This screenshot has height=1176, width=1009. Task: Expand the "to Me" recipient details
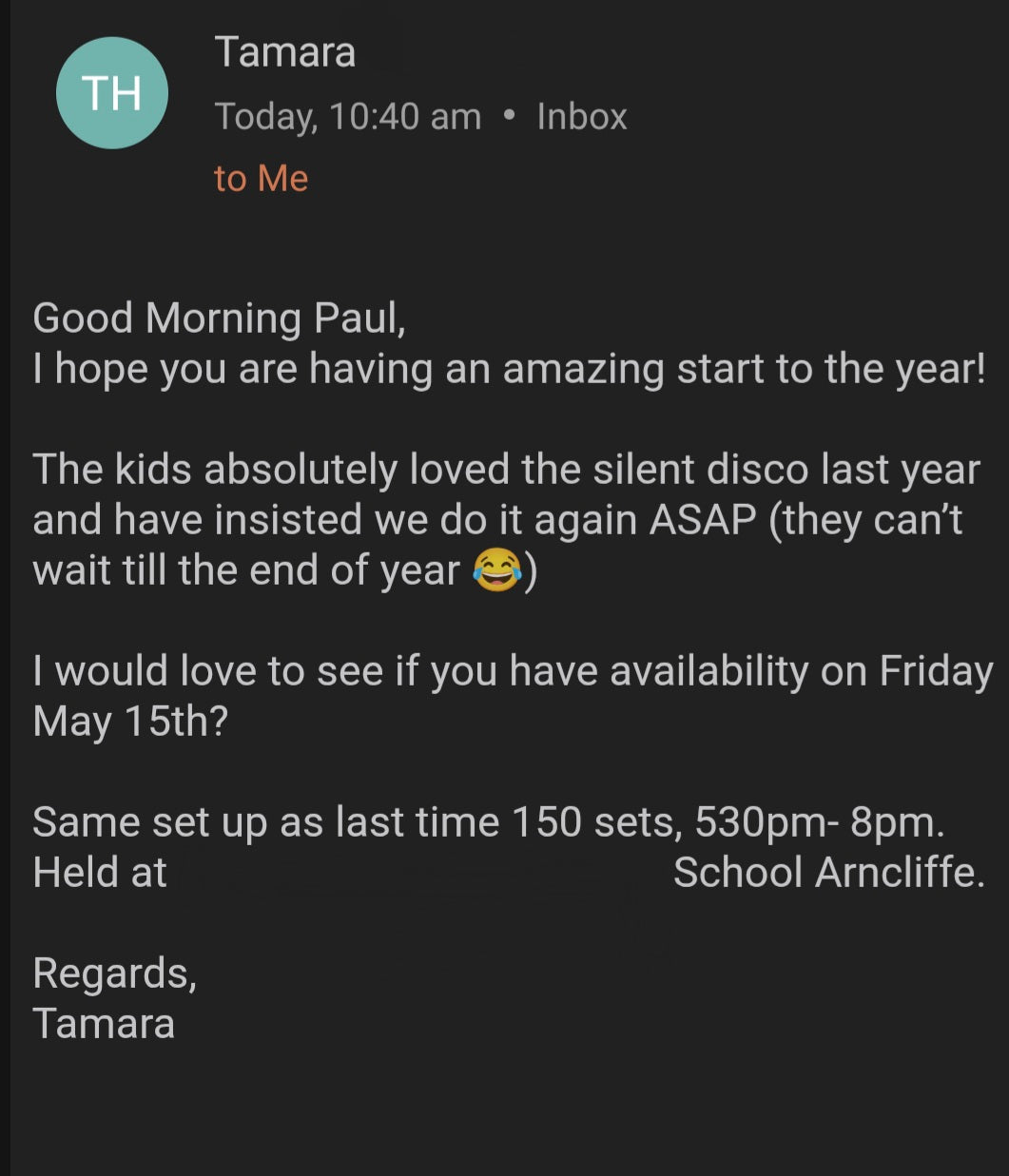pyautogui.click(x=262, y=178)
